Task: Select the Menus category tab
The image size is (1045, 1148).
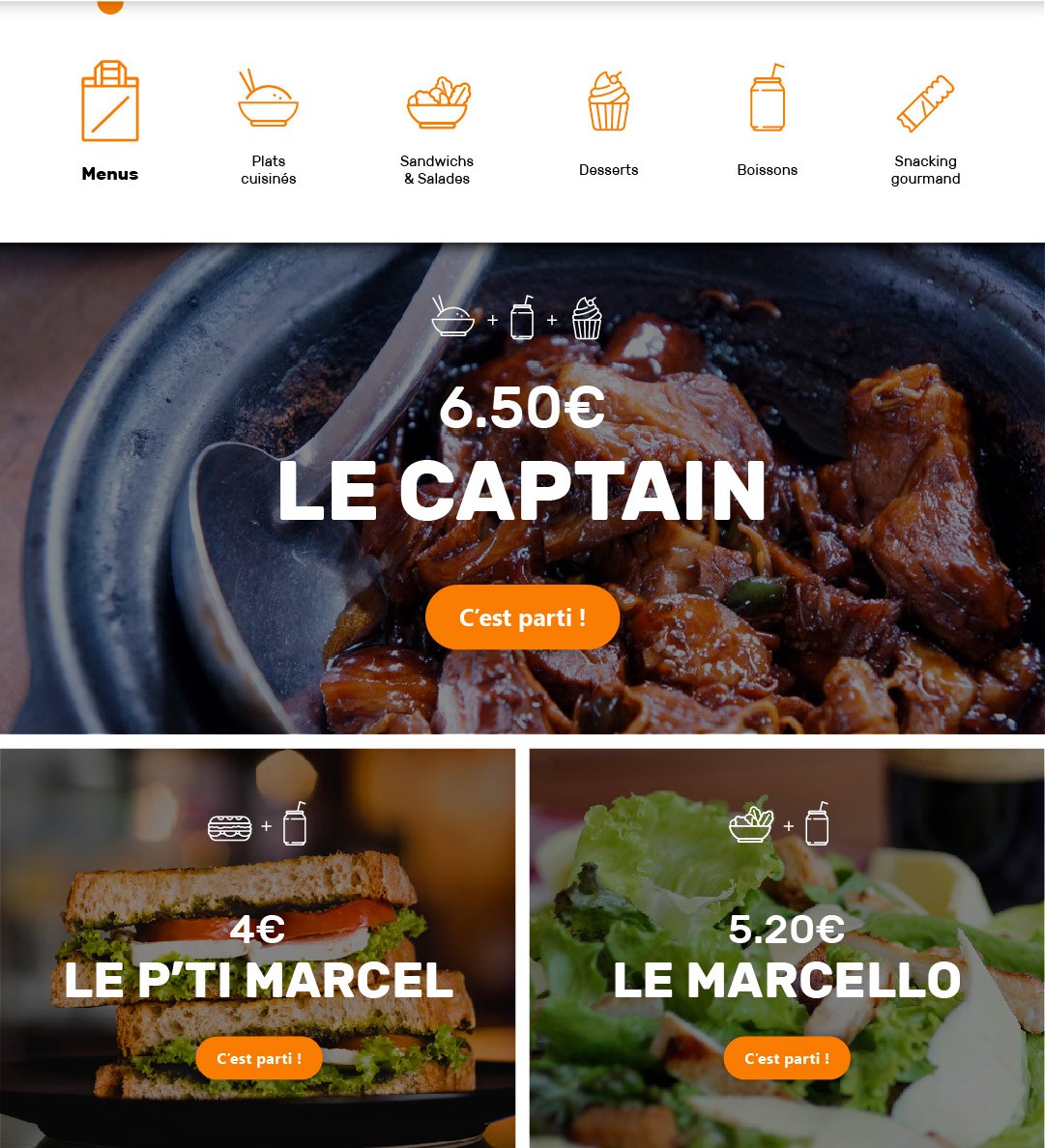Action: point(110,122)
